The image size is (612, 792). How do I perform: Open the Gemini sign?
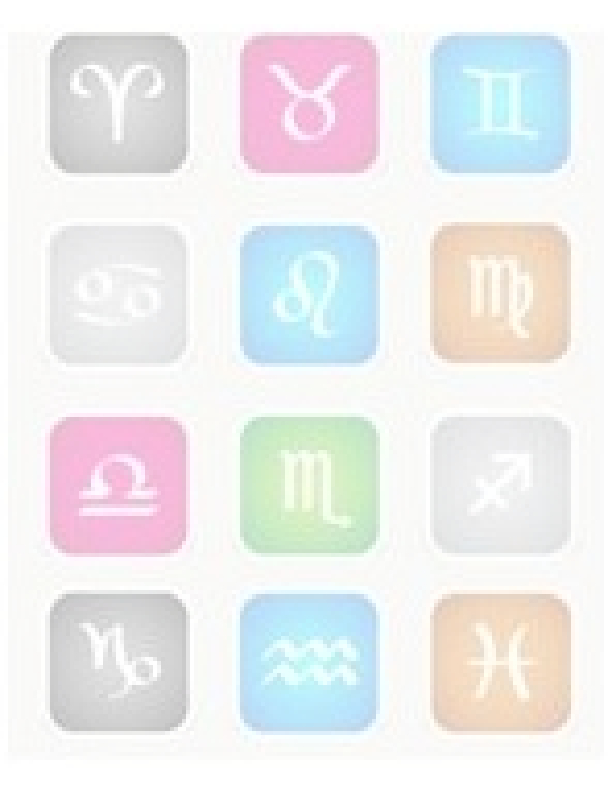pos(500,104)
